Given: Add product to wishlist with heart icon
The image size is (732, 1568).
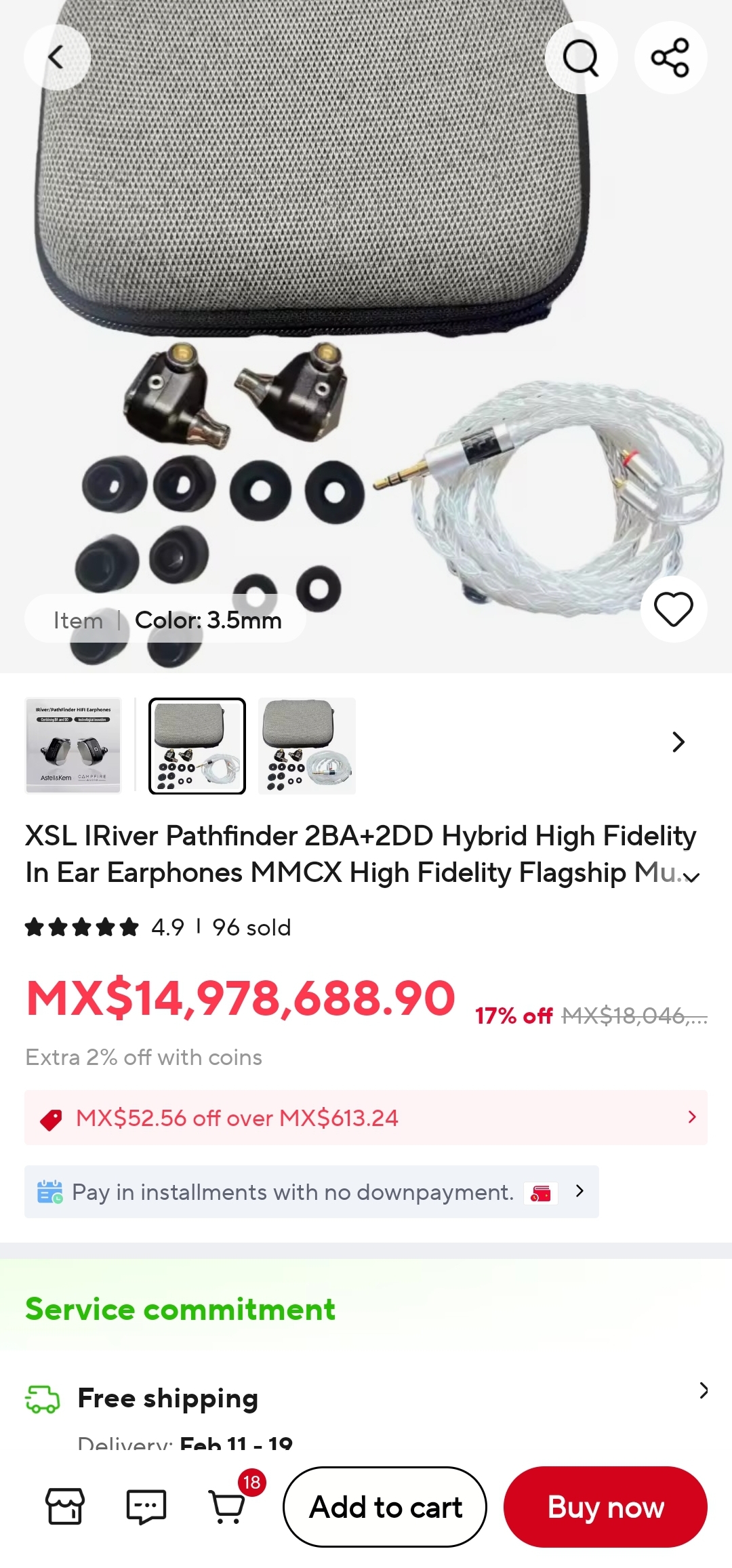Looking at the screenshot, I should tap(673, 609).
